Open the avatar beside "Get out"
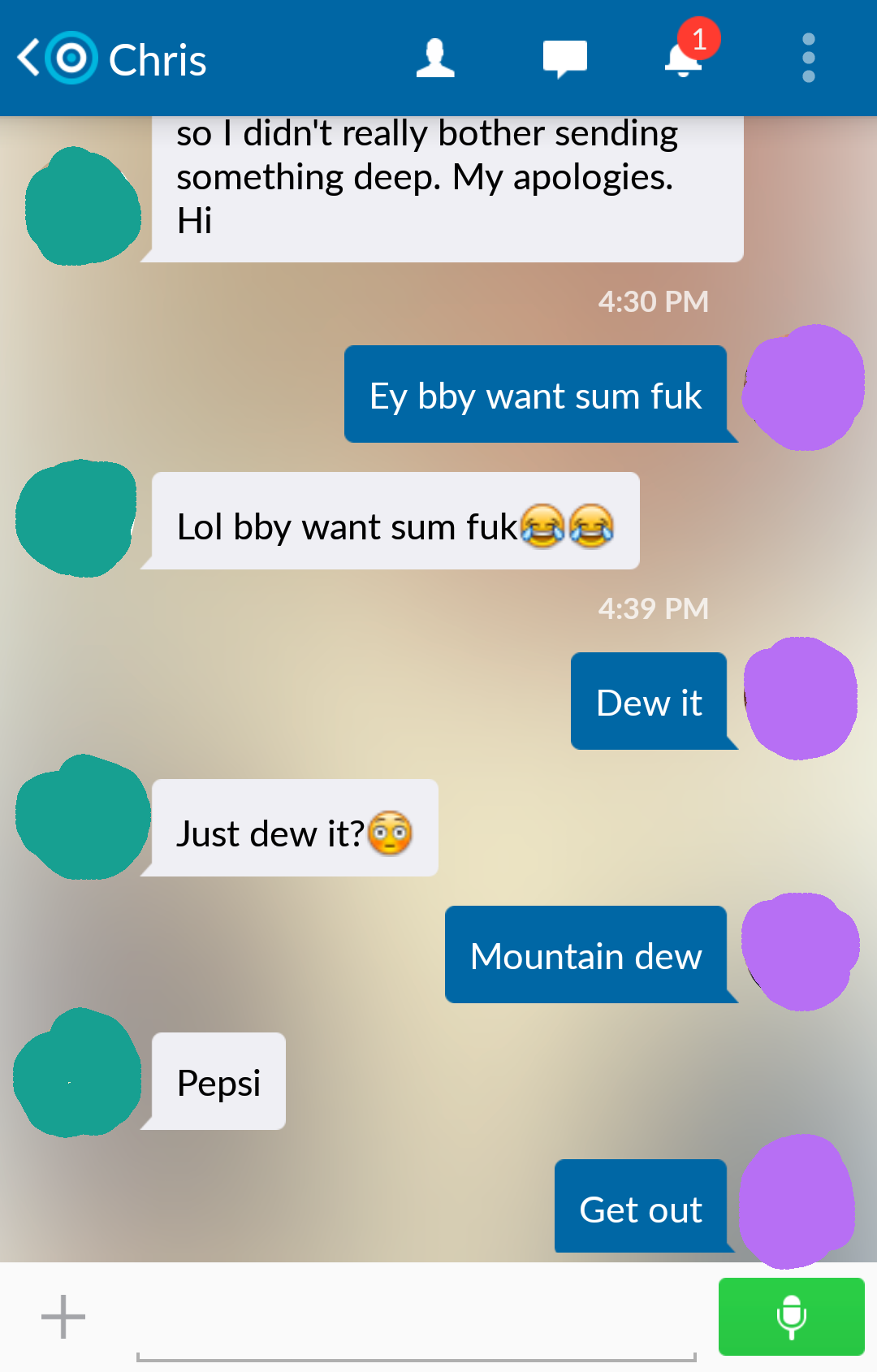The height and width of the screenshot is (1372, 877). pyautogui.click(x=797, y=1201)
